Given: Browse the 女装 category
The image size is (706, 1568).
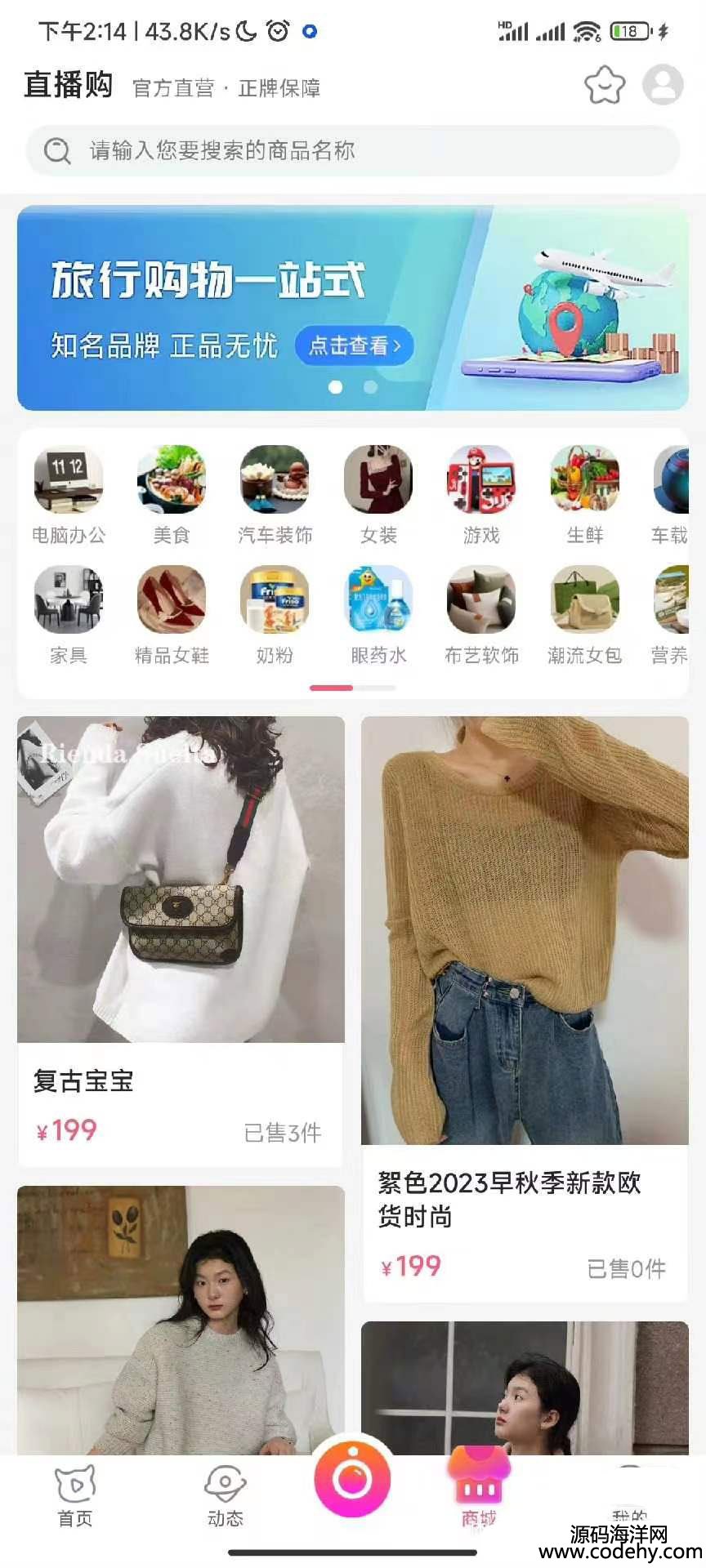Looking at the screenshot, I should [378, 494].
